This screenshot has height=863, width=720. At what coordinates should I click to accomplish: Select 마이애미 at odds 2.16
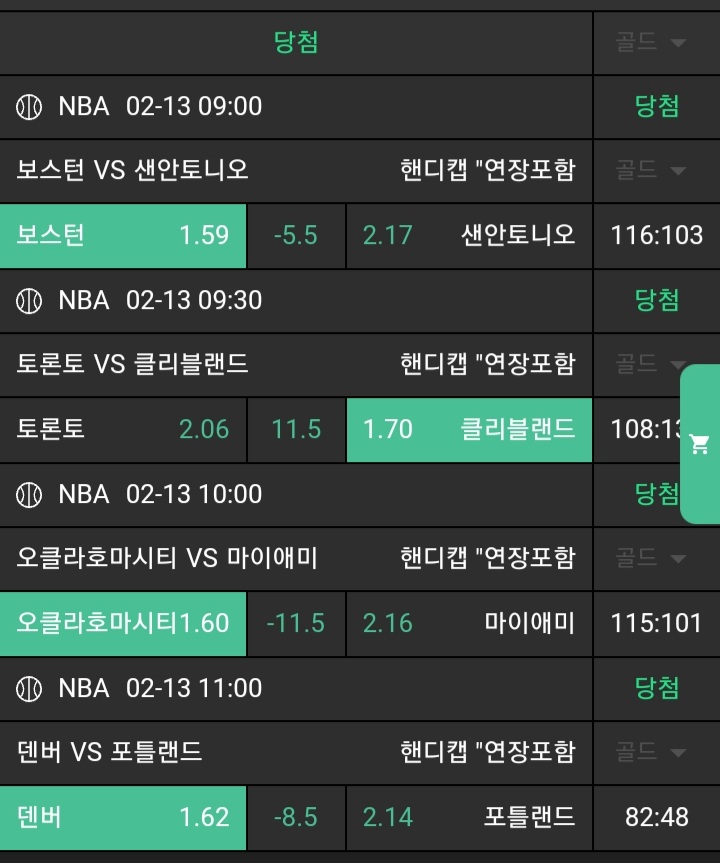[469, 623]
